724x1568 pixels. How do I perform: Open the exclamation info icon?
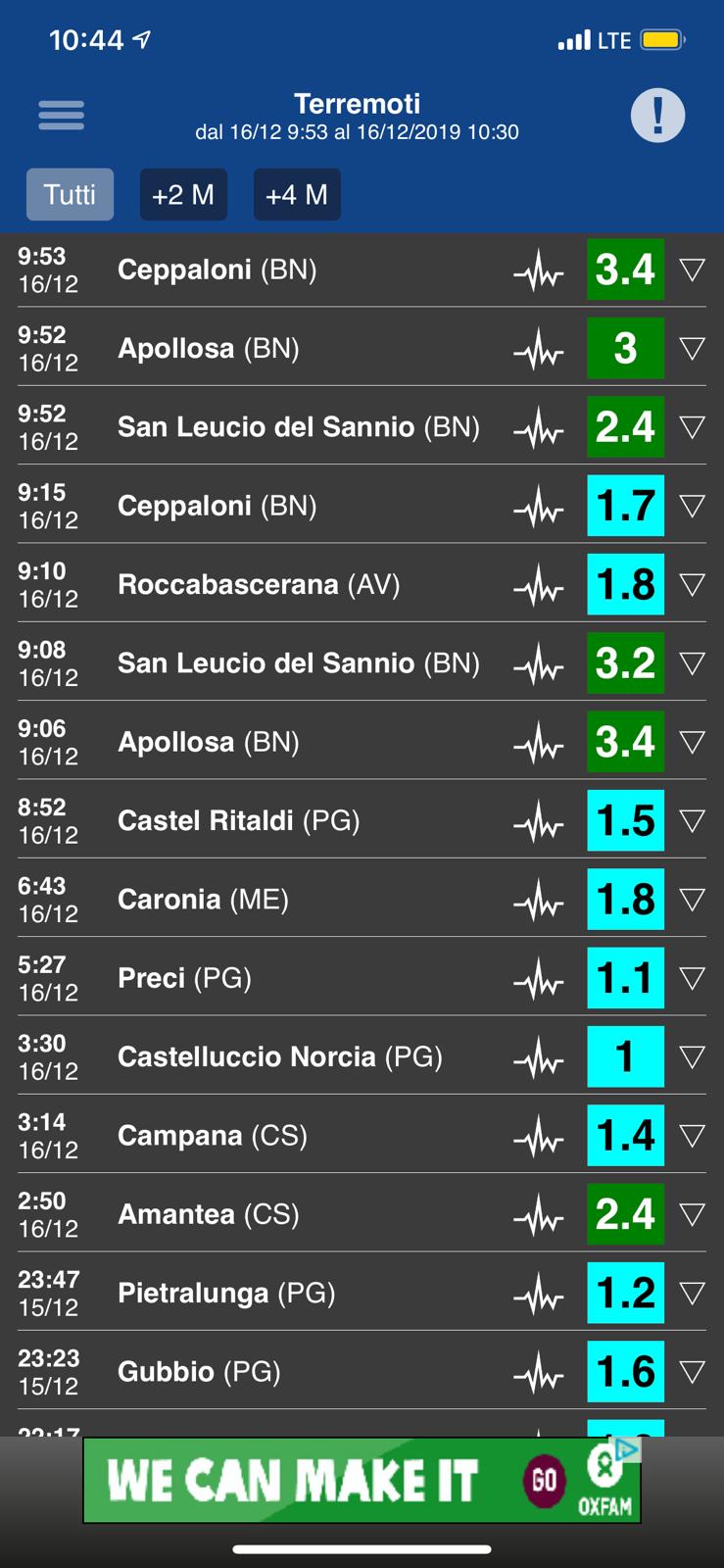(x=656, y=116)
